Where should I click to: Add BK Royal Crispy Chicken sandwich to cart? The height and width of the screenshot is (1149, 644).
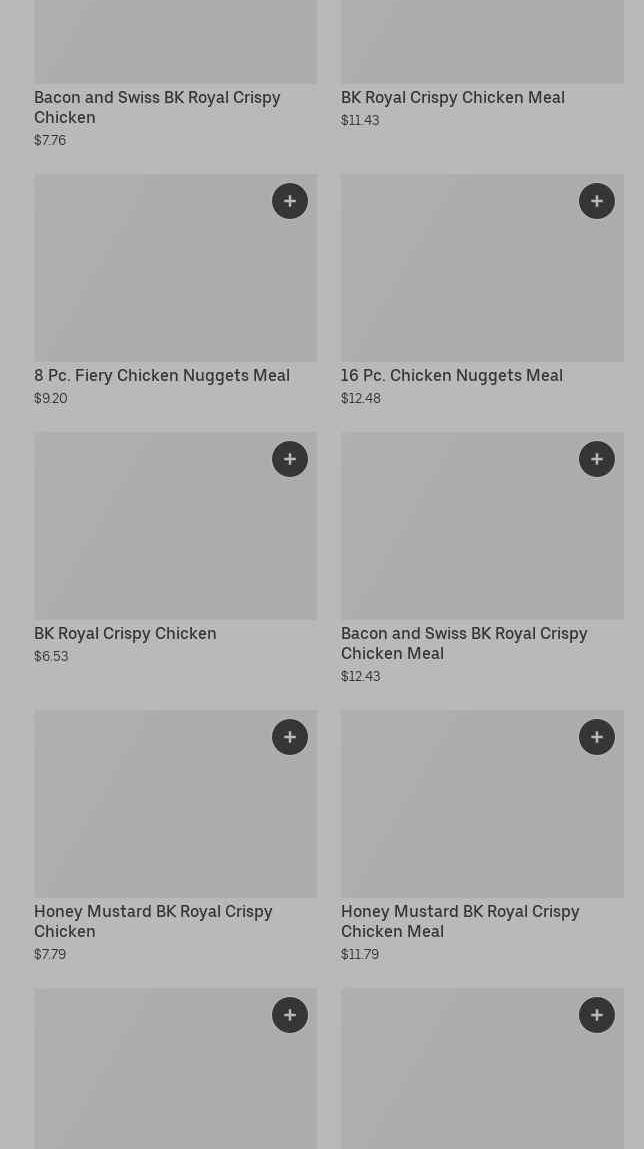pos(290,459)
